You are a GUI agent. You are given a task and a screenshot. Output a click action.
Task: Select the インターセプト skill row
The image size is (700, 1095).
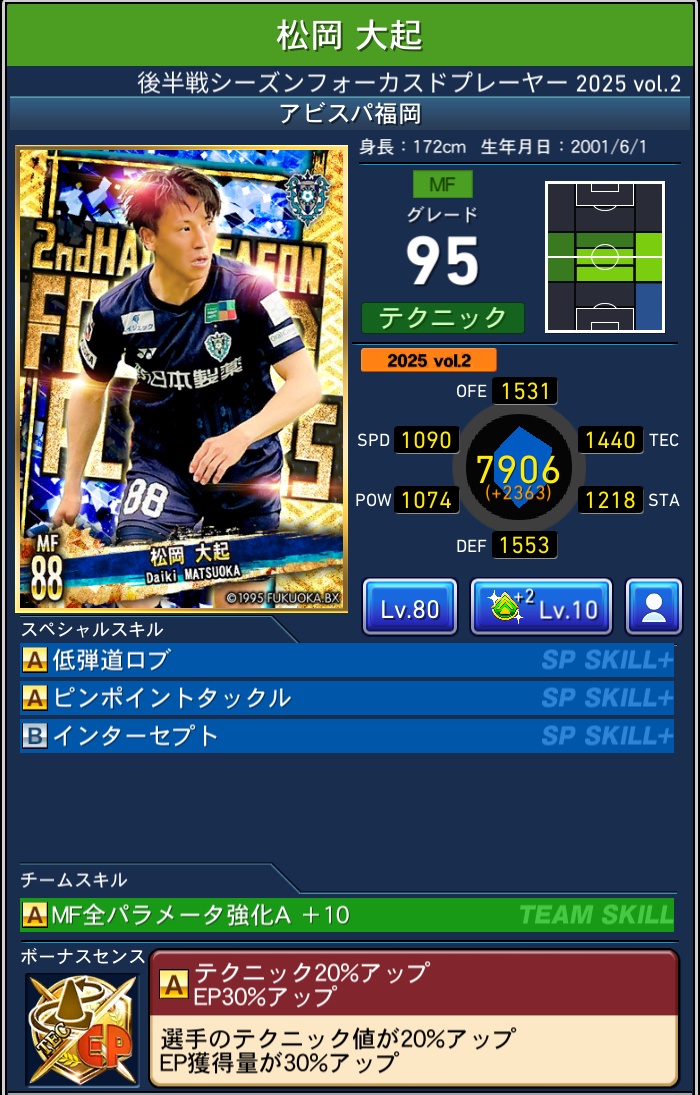pos(346,736)
